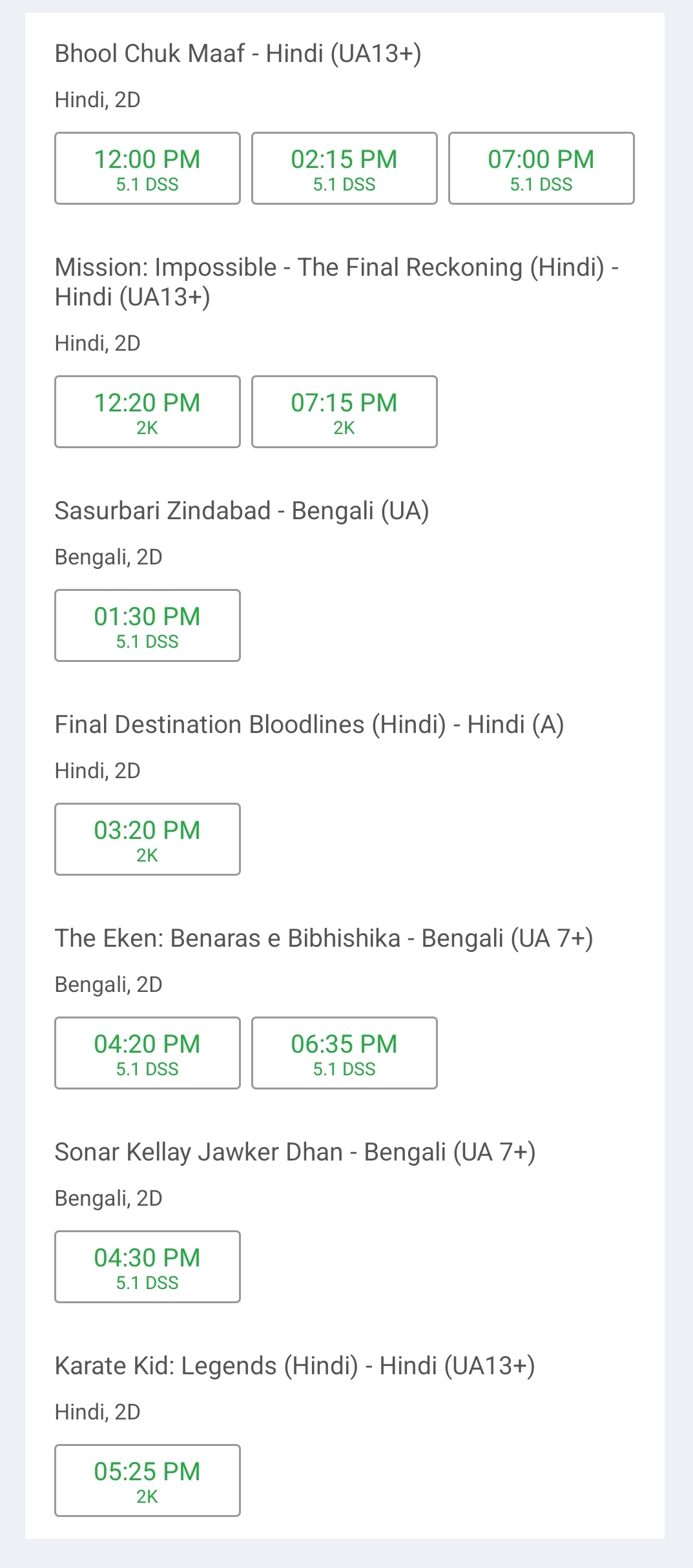Pick the 02:15 PM Bhool Chuk Maaf showtime

click(x=344, y=169)
